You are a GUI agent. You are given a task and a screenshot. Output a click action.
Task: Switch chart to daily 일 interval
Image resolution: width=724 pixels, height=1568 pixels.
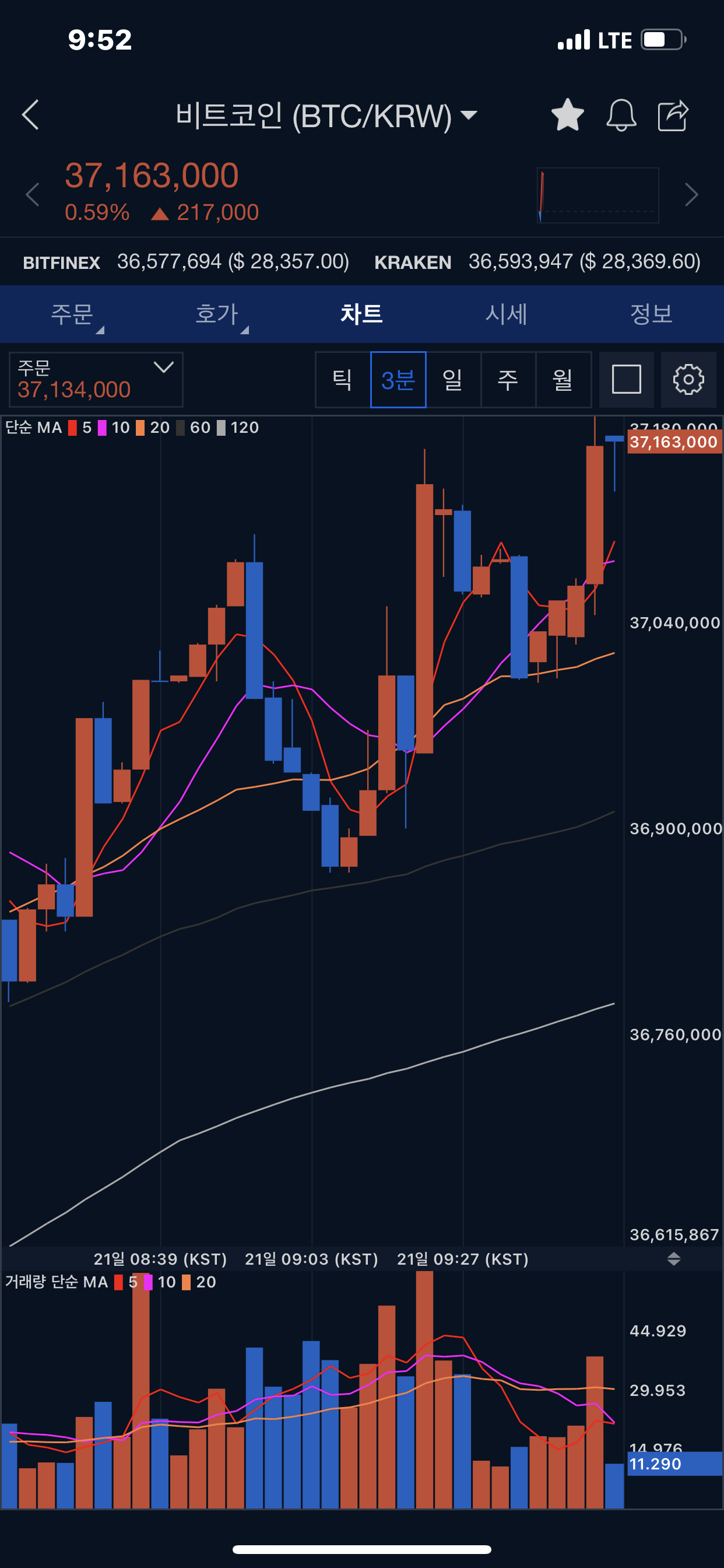coord(453,380)
